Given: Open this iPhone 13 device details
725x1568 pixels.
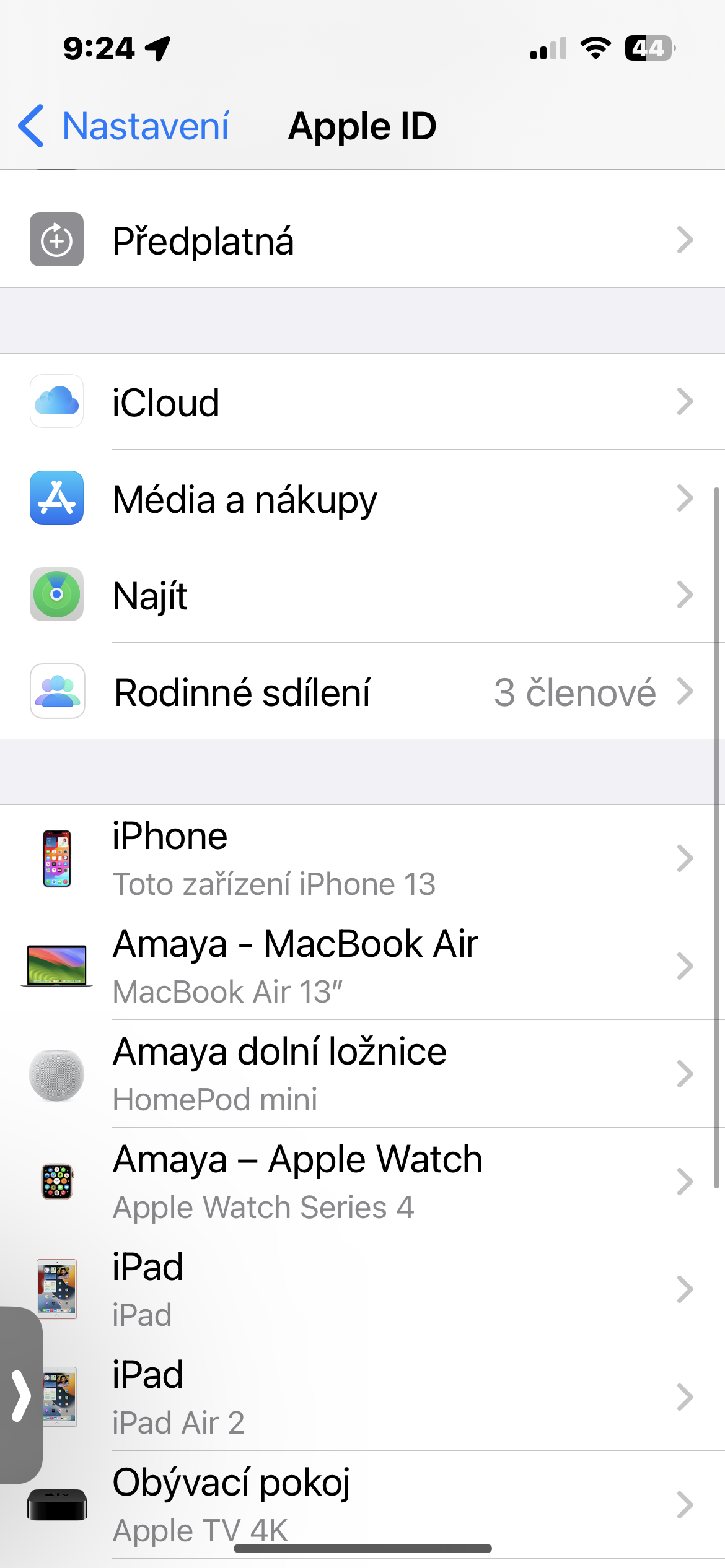Looking at the screenshot, I should coord(362,858).
